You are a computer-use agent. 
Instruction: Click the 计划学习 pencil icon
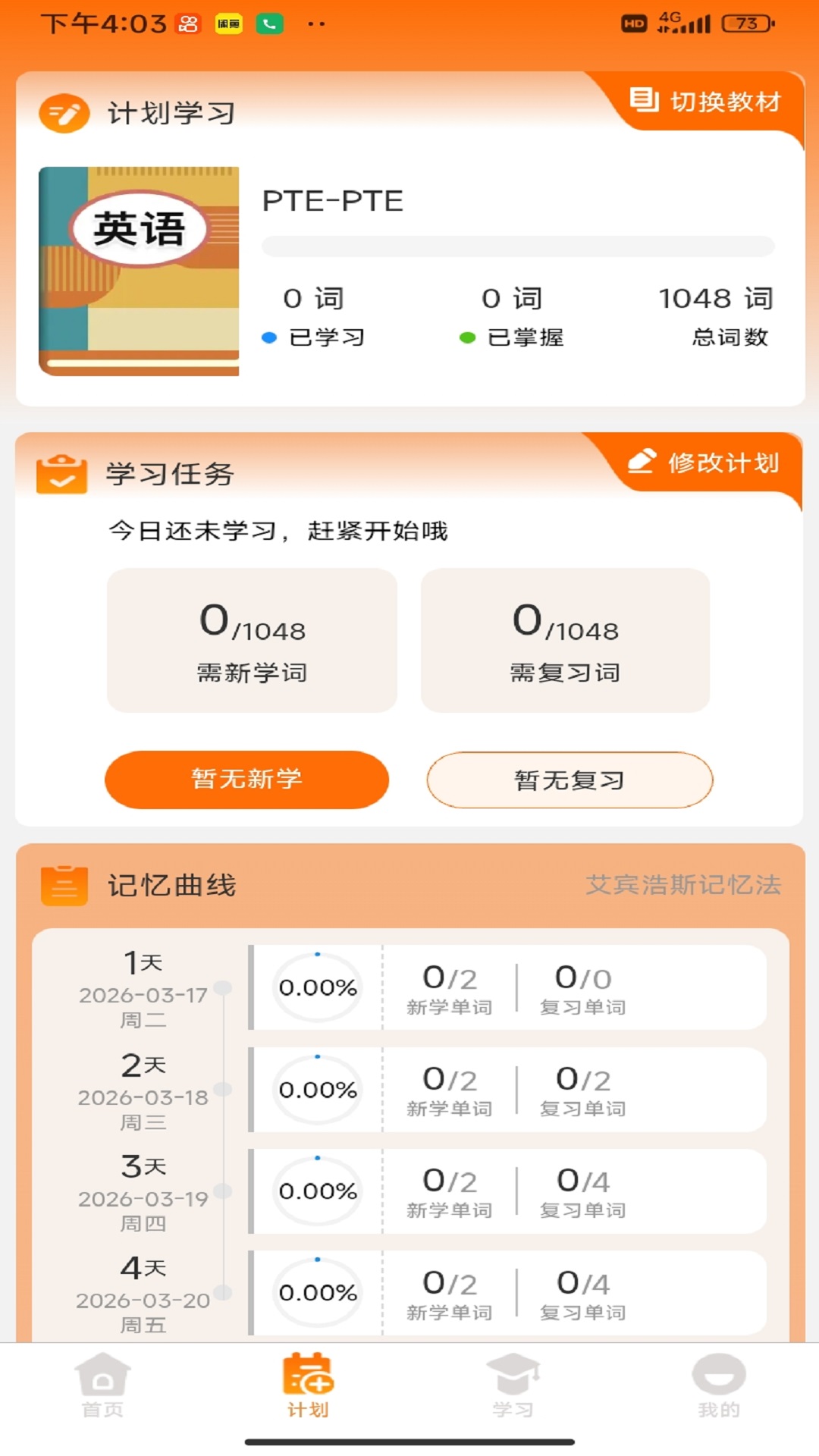tap(64, 112)
